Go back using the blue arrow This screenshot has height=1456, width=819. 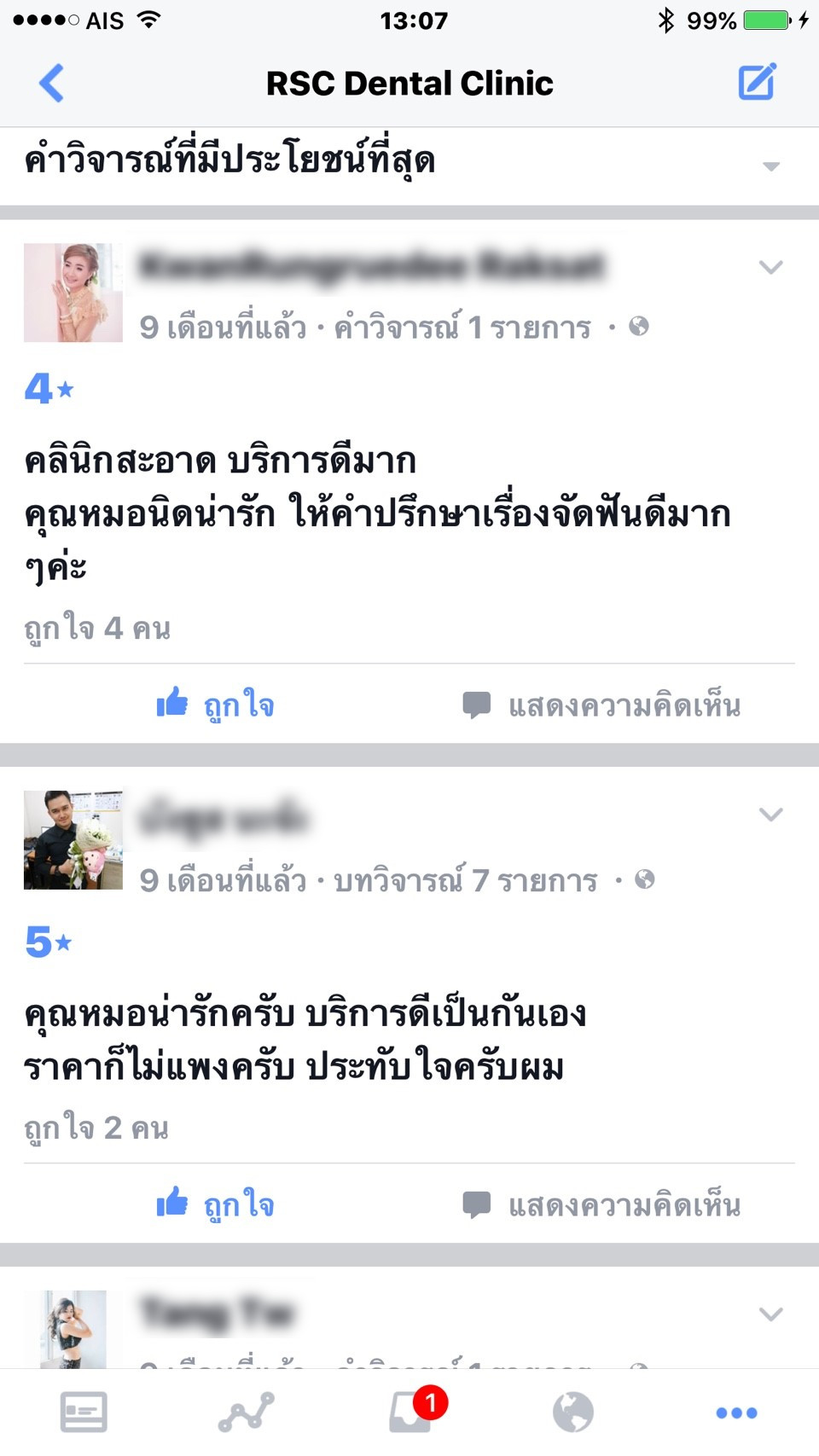[x=51, y=83]
